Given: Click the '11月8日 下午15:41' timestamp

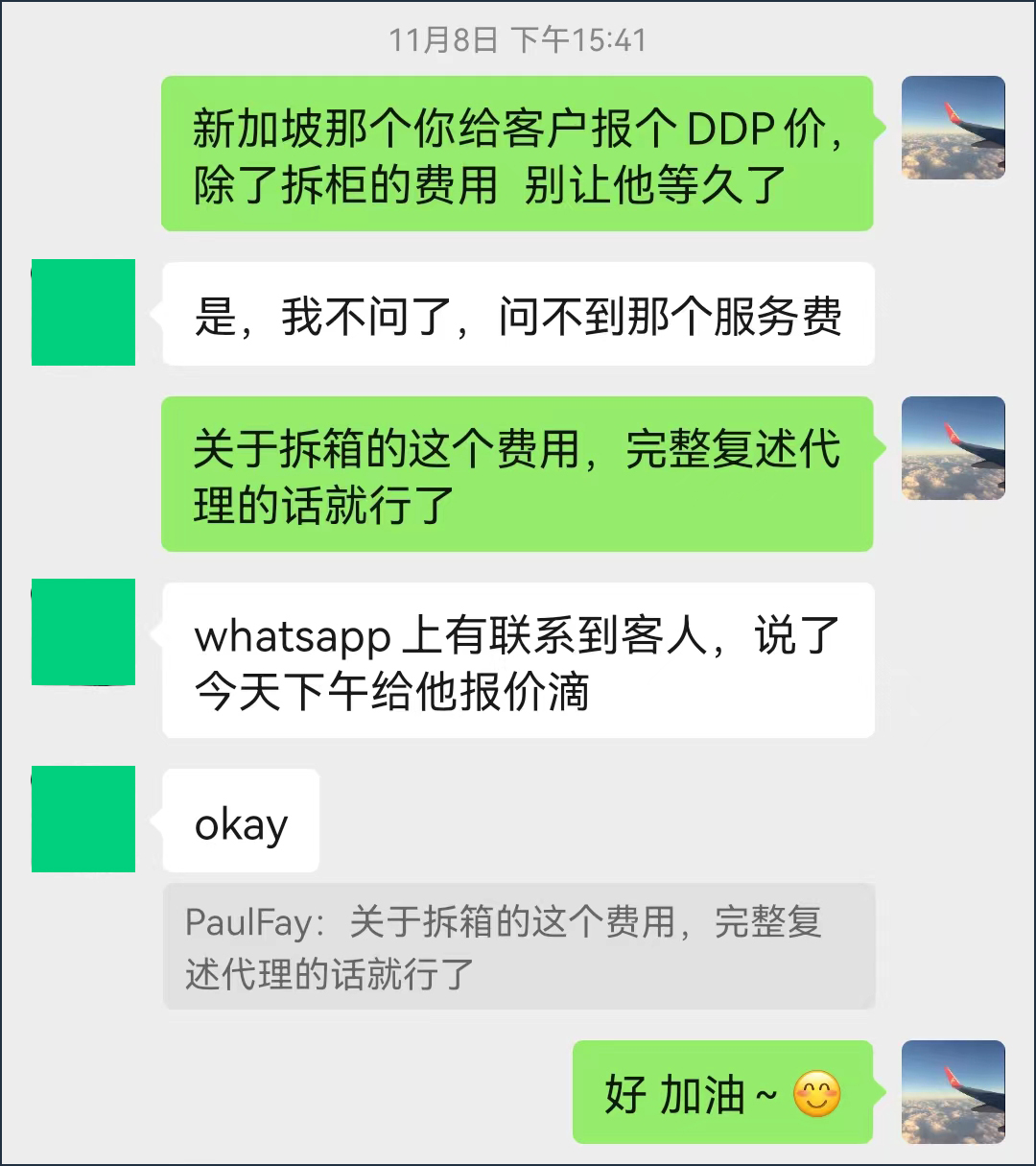Looking at the screenshot, I should (x=518, y=39).
